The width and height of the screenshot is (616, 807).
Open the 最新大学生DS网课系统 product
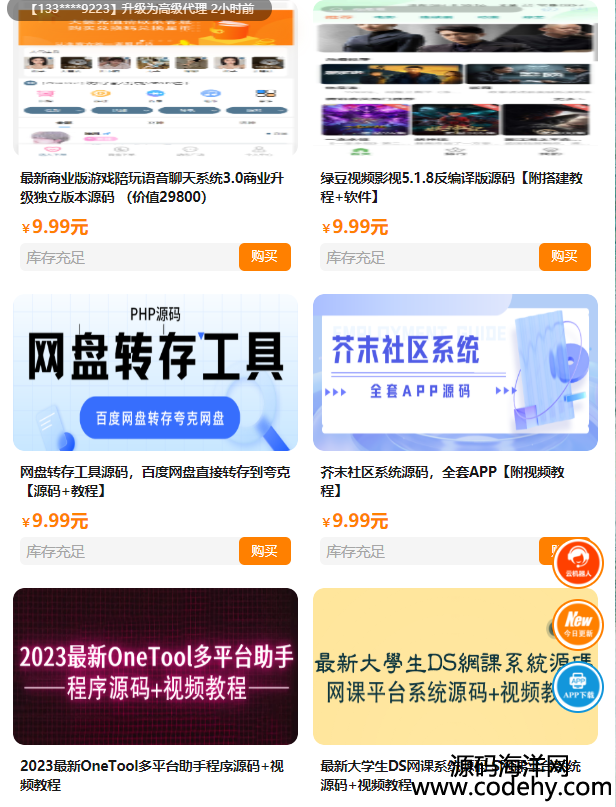coord(440,666)
